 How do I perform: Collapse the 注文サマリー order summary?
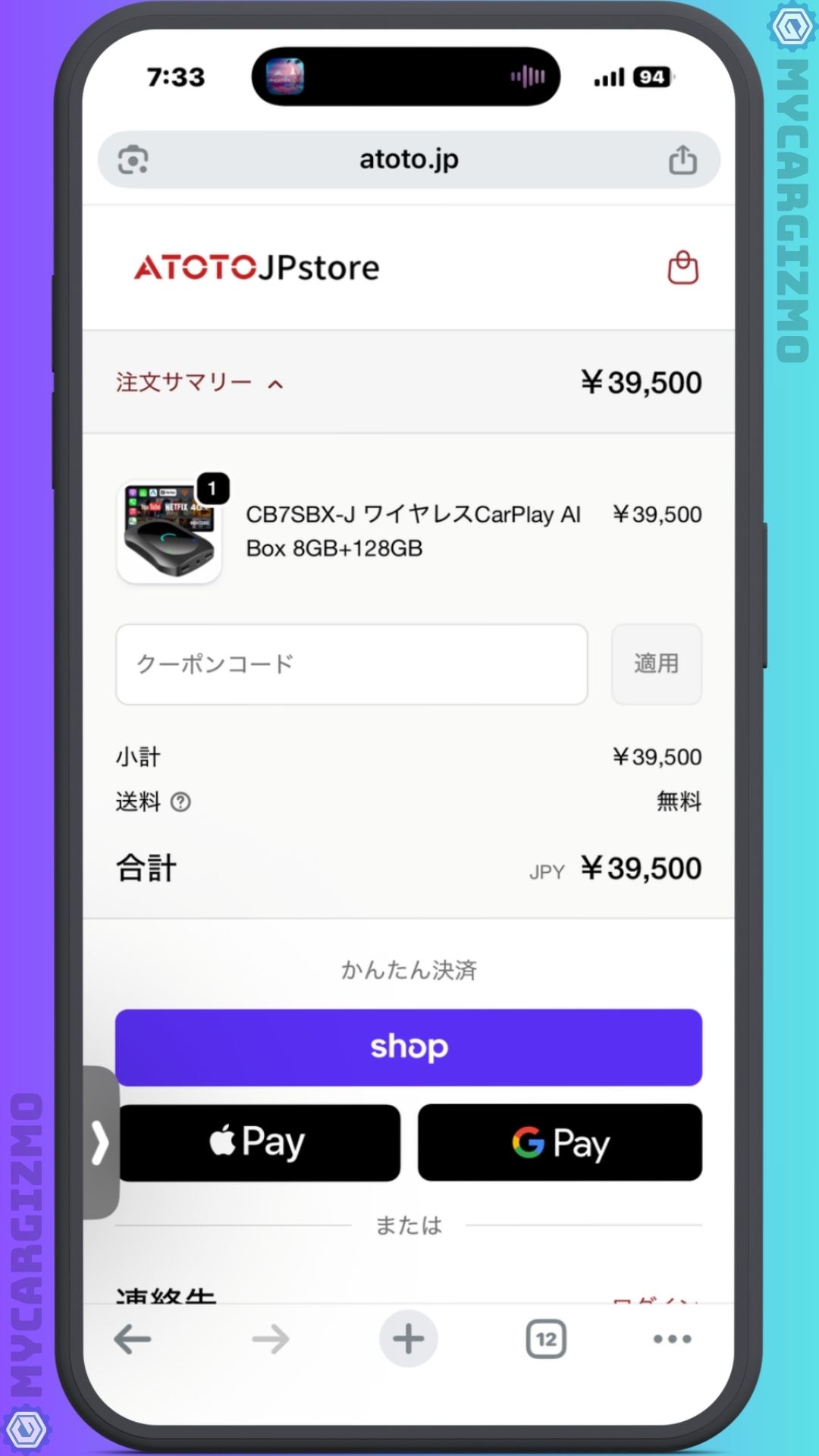coord(199,383)
